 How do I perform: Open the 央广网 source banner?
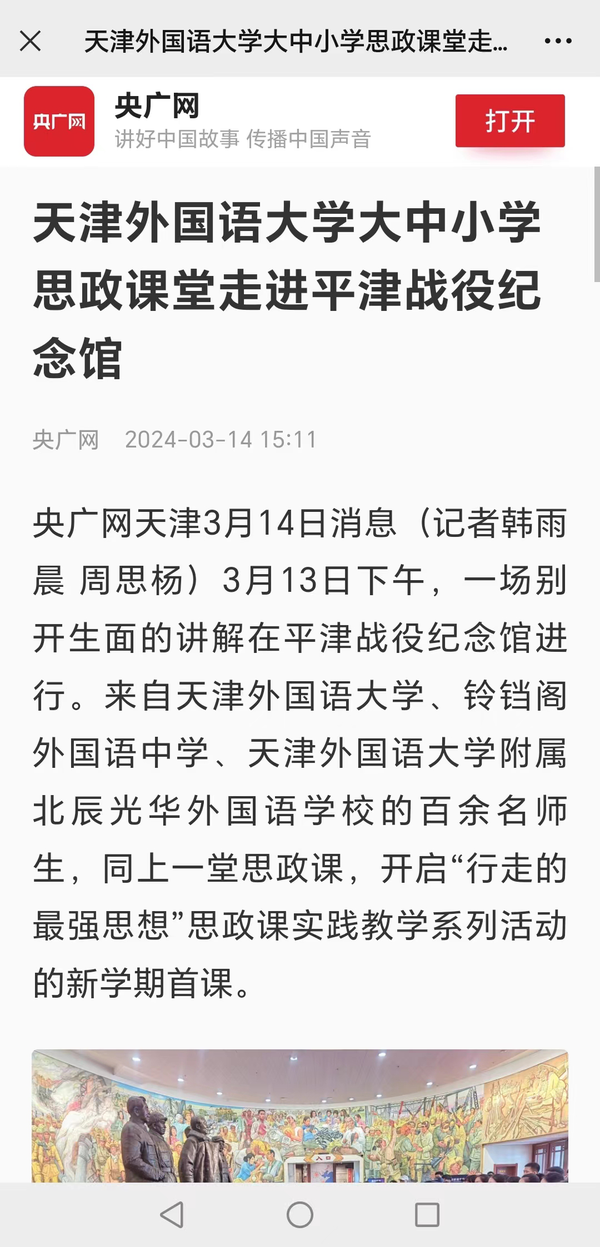240,121
